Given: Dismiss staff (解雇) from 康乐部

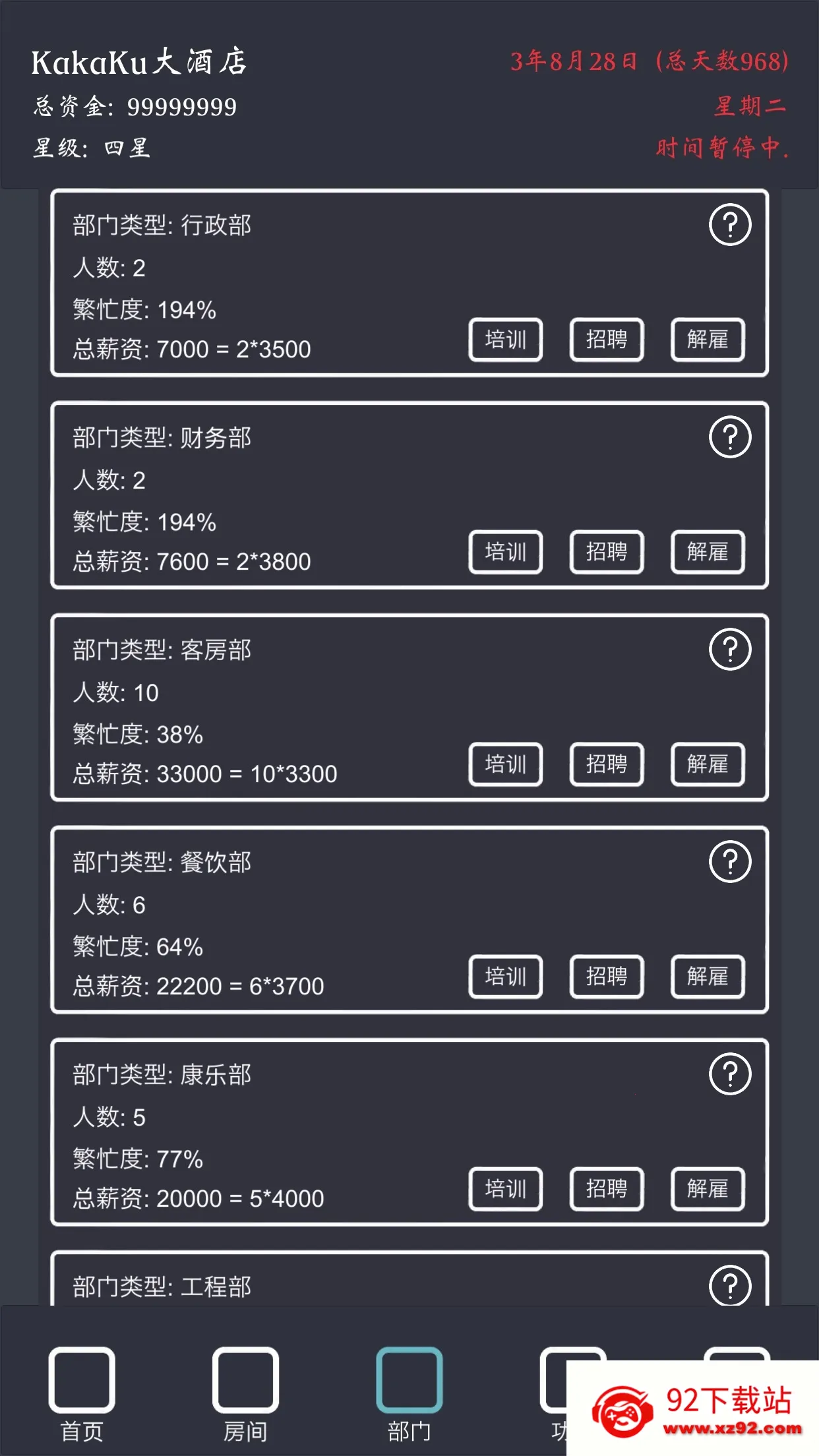Looking at the screenshot, I should 708,1189.
